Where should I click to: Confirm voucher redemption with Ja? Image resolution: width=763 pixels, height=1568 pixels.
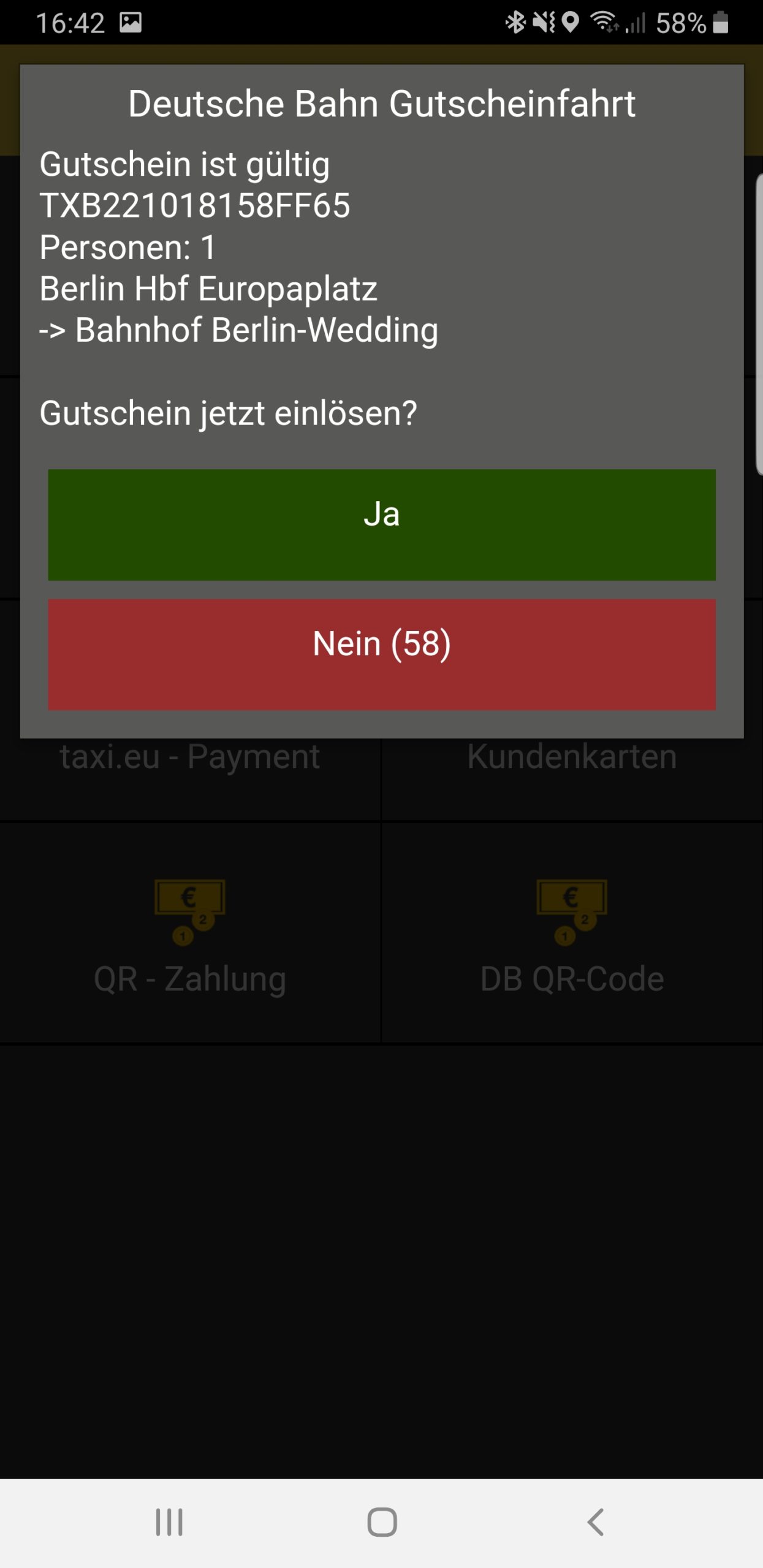(x=381, y=524)
